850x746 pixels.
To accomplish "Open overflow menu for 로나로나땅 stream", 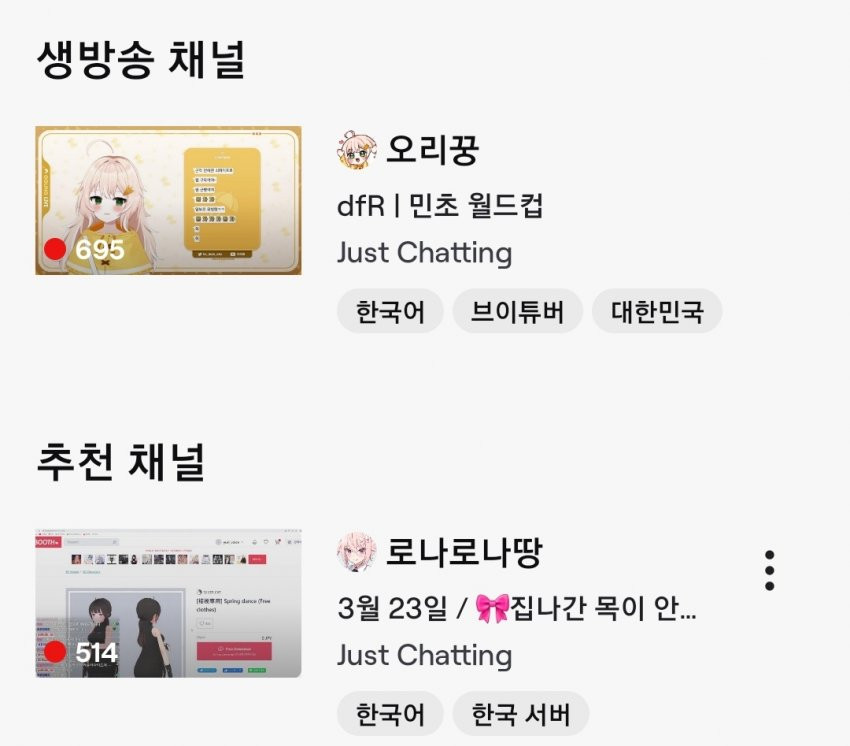I will click(x=769, y=570).
